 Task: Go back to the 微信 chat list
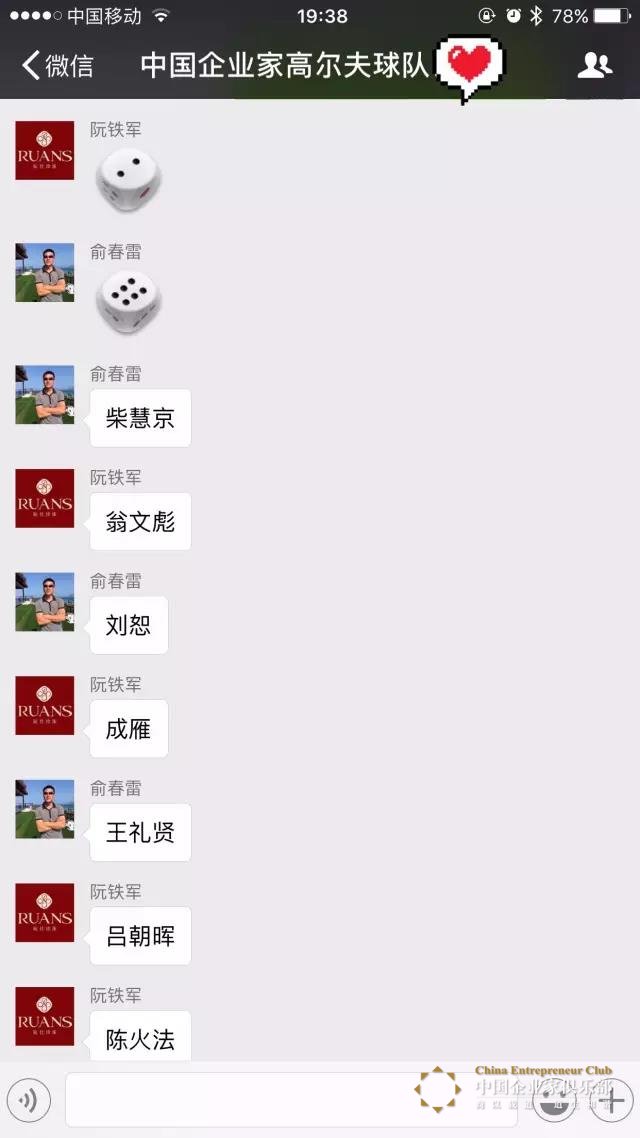(58, 66)
